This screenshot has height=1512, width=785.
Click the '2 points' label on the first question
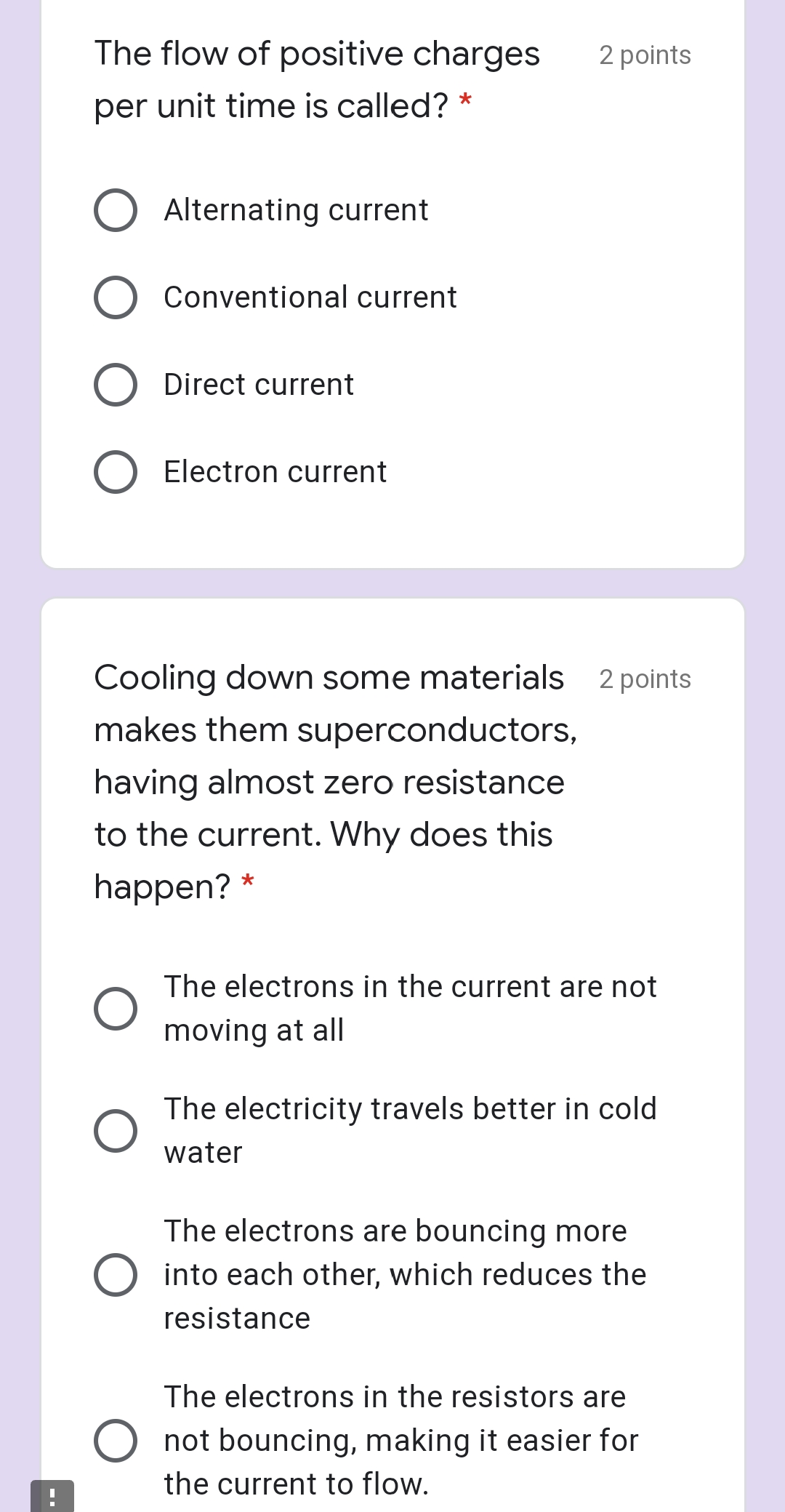pos(644,55)
